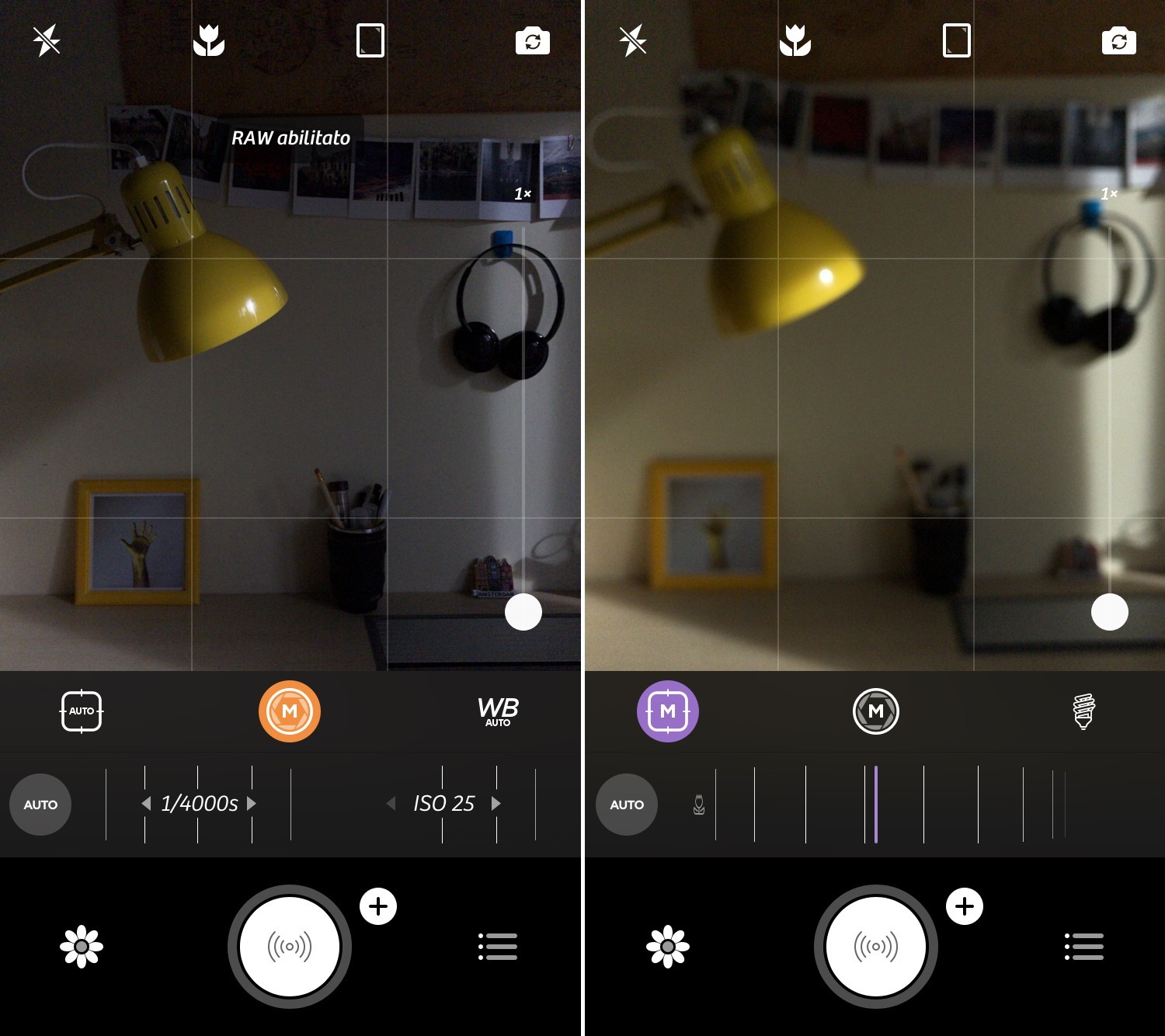Tap the purple manual focus M button
The height and width of the screenshot is (1036, 1165).
[x=668, y=711]
